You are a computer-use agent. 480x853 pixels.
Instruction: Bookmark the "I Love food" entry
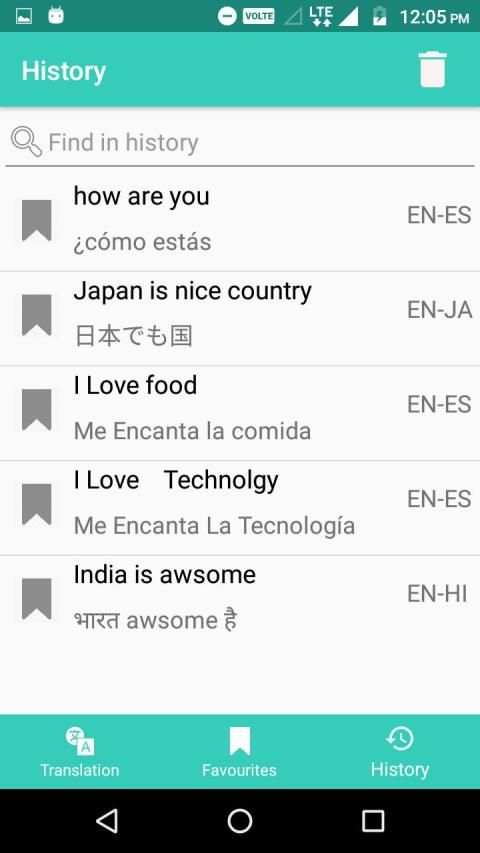36,410
